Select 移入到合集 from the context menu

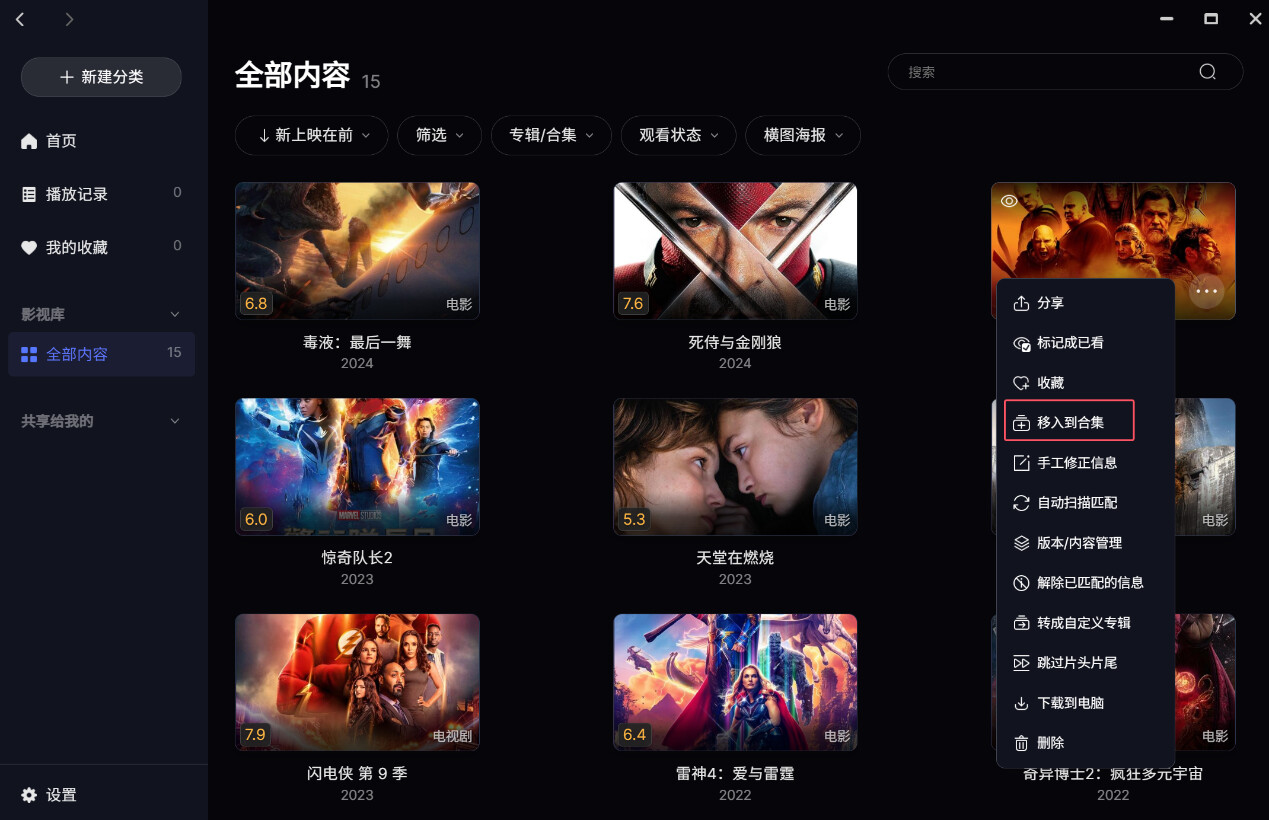click(x=1070, y=422)
